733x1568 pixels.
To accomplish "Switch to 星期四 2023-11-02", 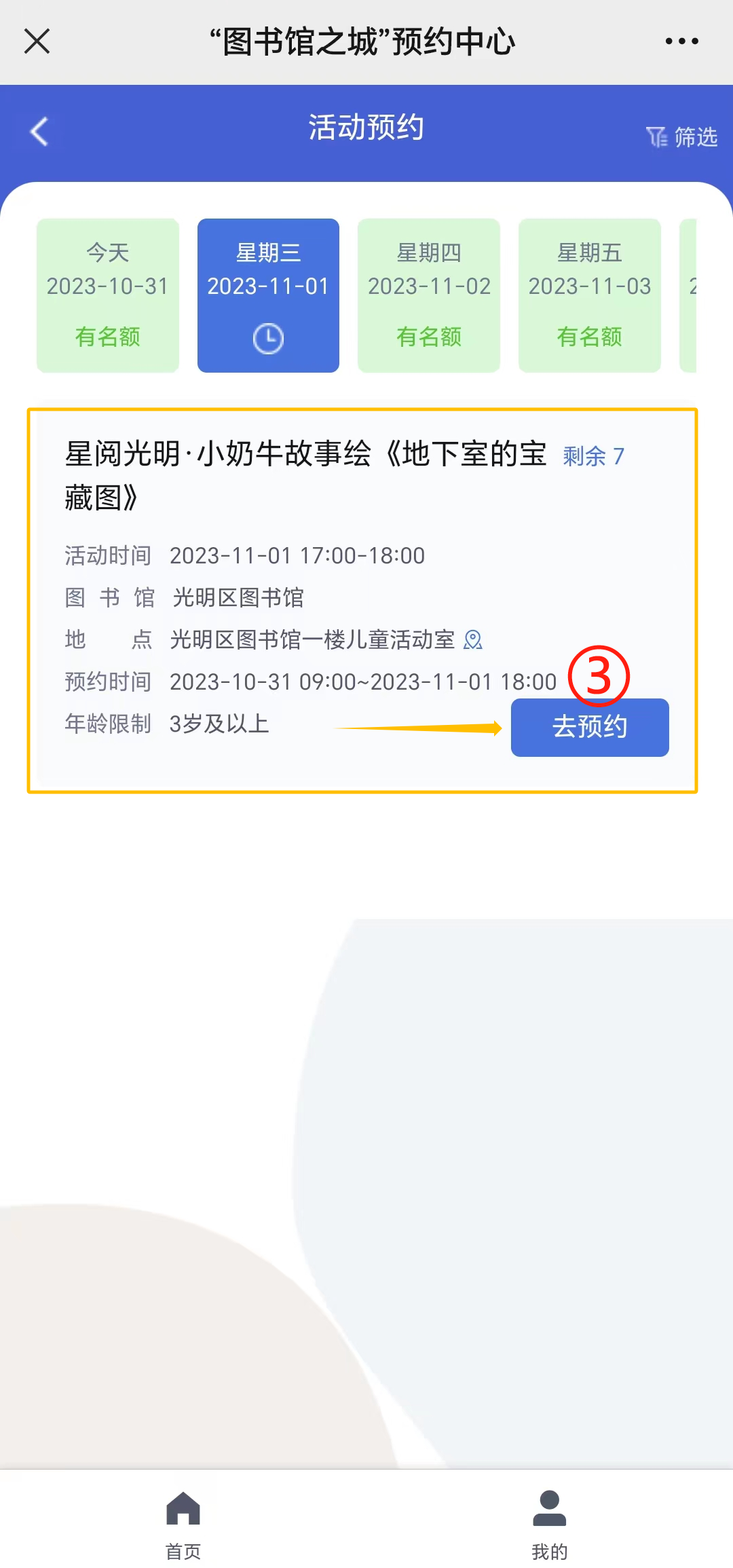I will (429, 295).
